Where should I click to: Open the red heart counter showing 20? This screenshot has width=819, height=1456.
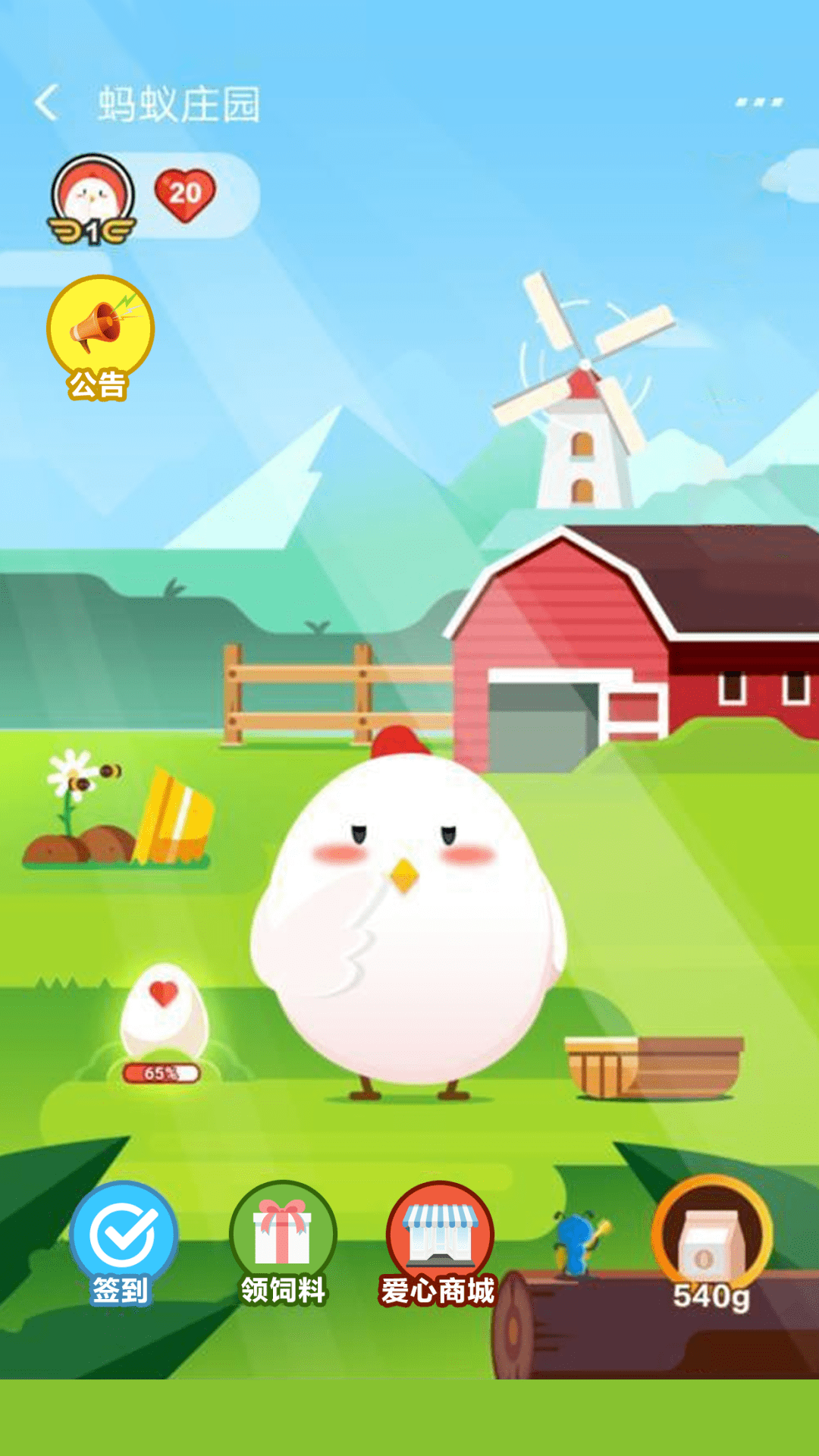coord(185,195)
